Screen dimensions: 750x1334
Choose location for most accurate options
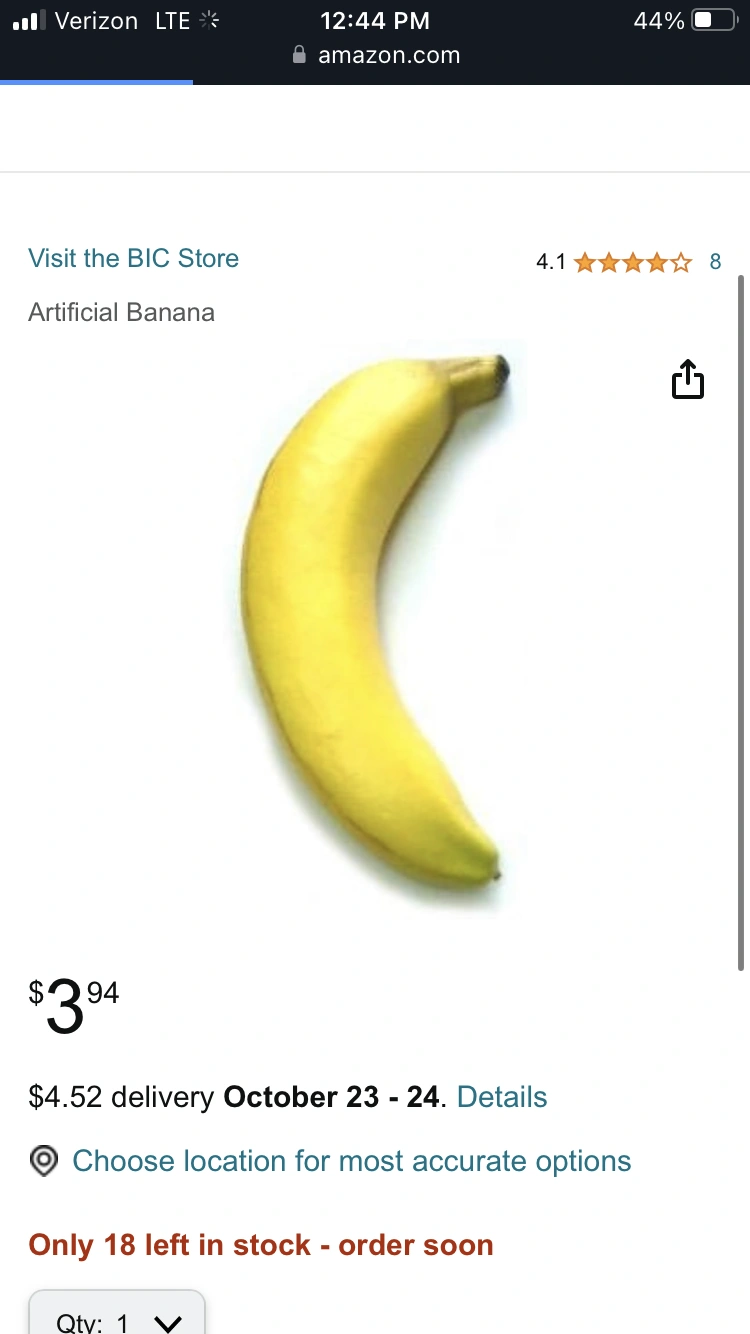click(351, 1161)
